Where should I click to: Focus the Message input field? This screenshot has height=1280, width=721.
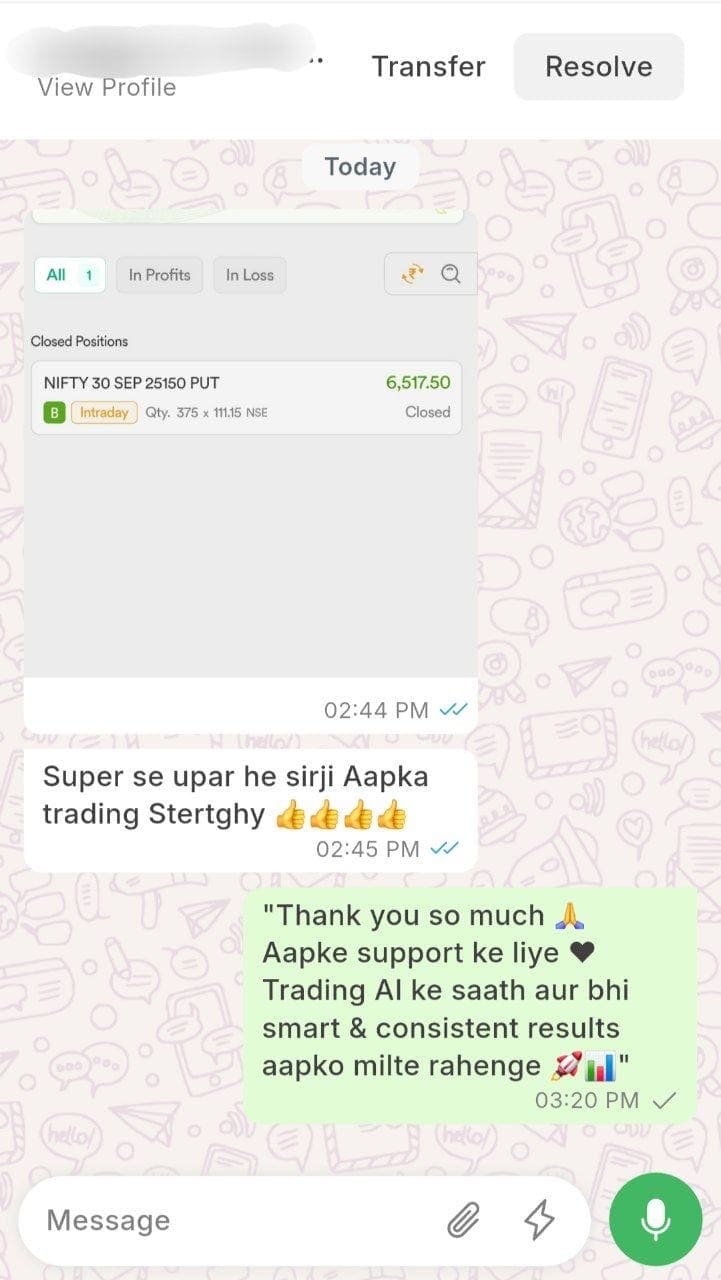(x=230, y=1220)
